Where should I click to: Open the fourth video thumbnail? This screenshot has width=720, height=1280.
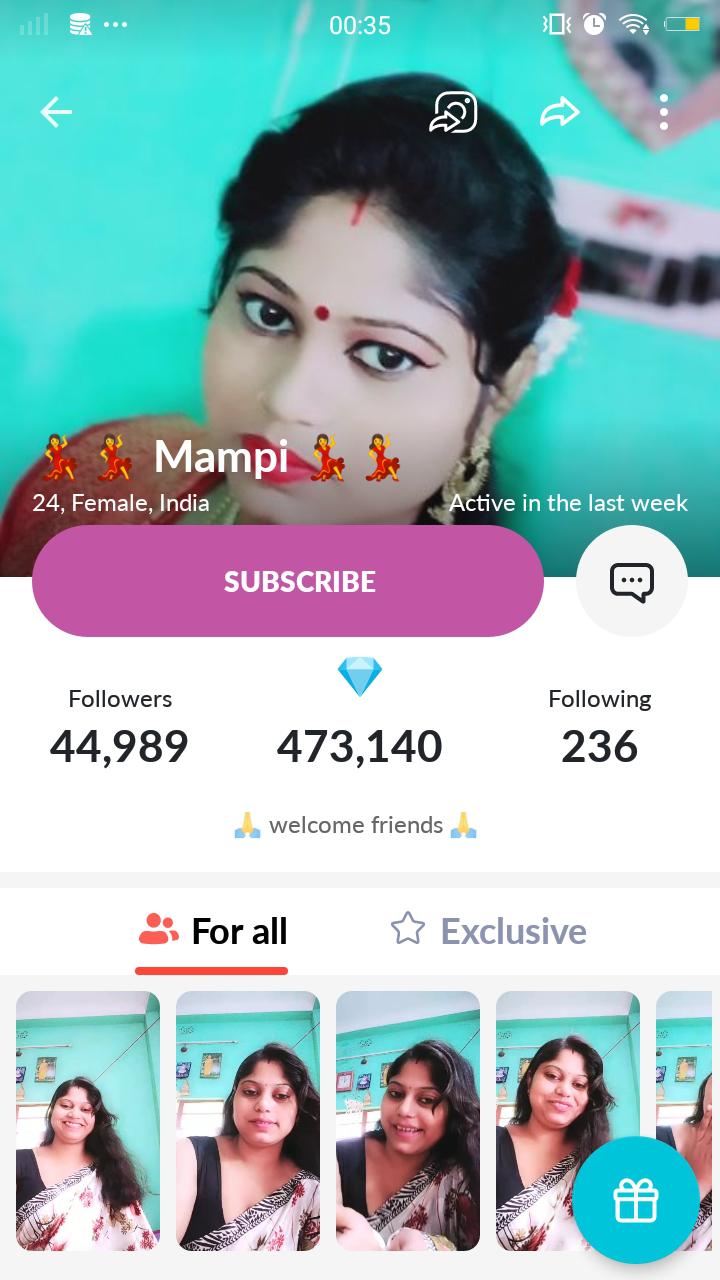(567, 1120)
